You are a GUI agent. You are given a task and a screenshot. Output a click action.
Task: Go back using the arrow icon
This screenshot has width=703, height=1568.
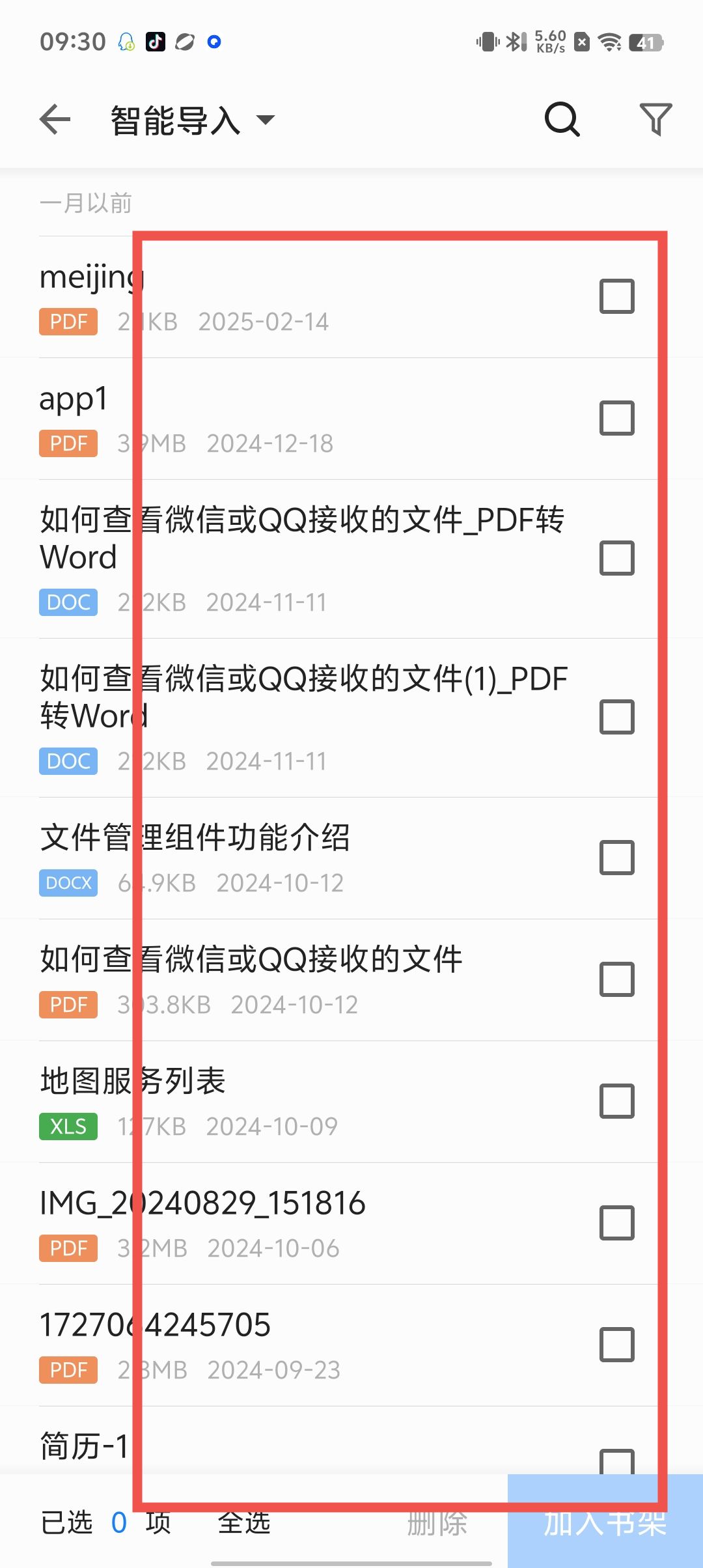pyautogui.click(x=55, y=120)
